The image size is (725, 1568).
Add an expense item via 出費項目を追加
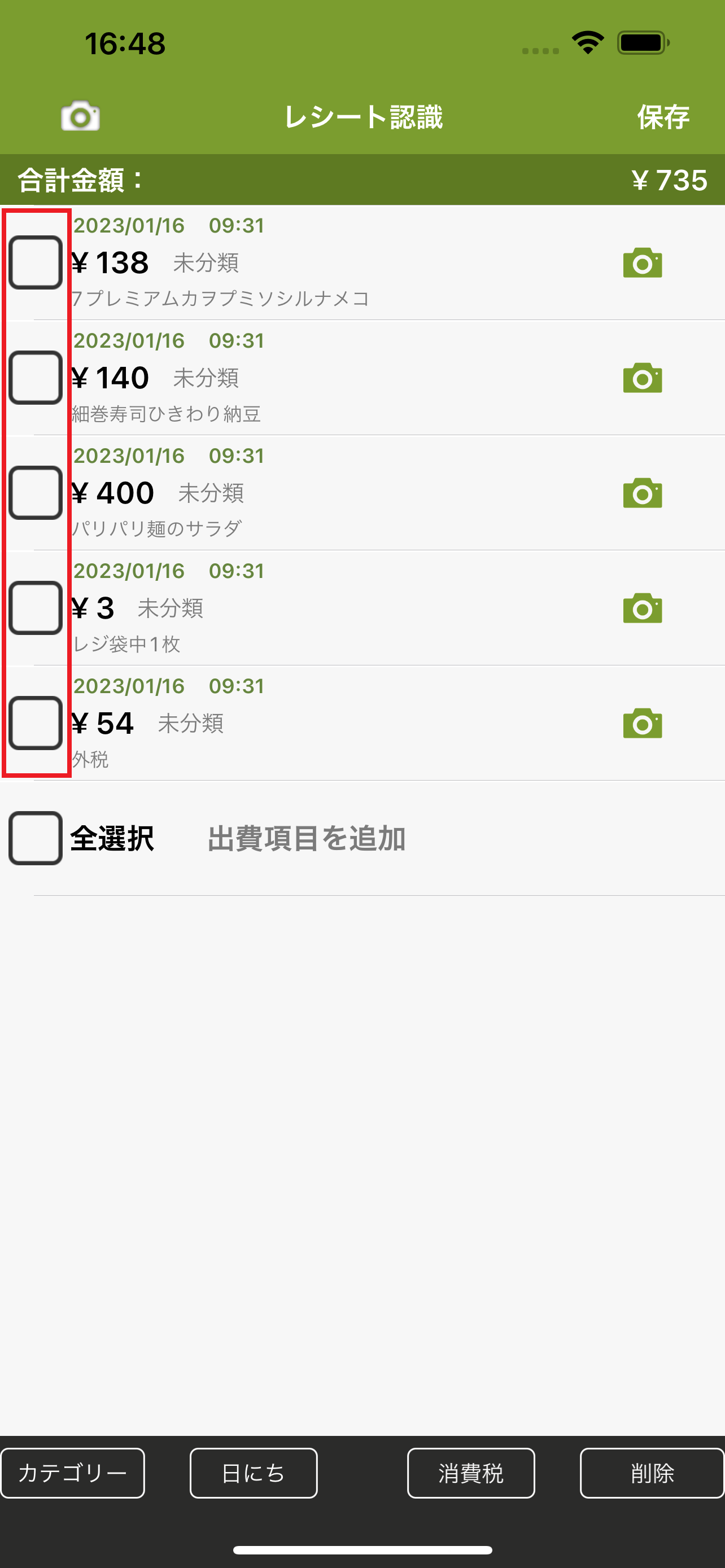(306, 838)
